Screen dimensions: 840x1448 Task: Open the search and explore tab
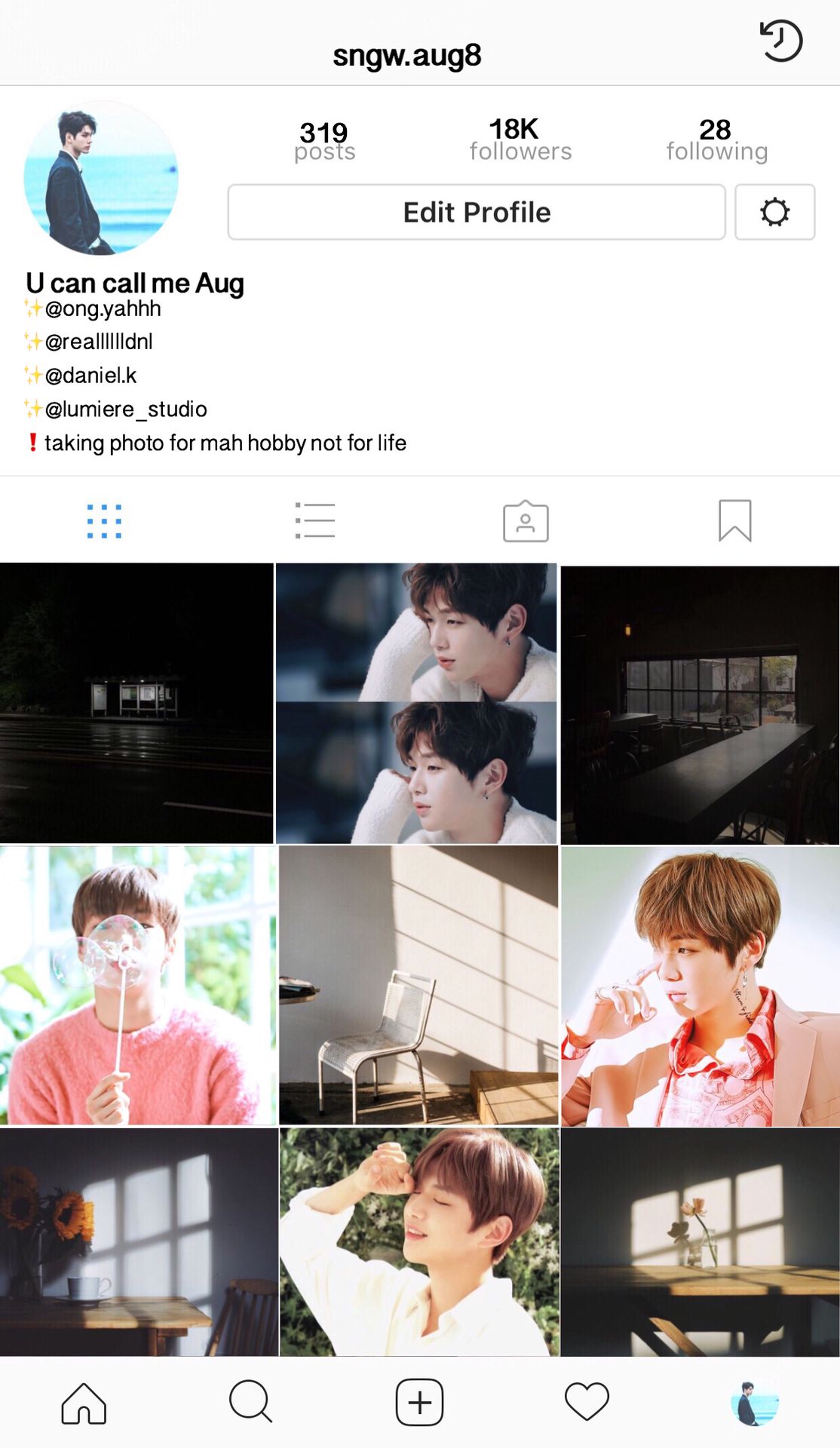tap(251, 1402)
